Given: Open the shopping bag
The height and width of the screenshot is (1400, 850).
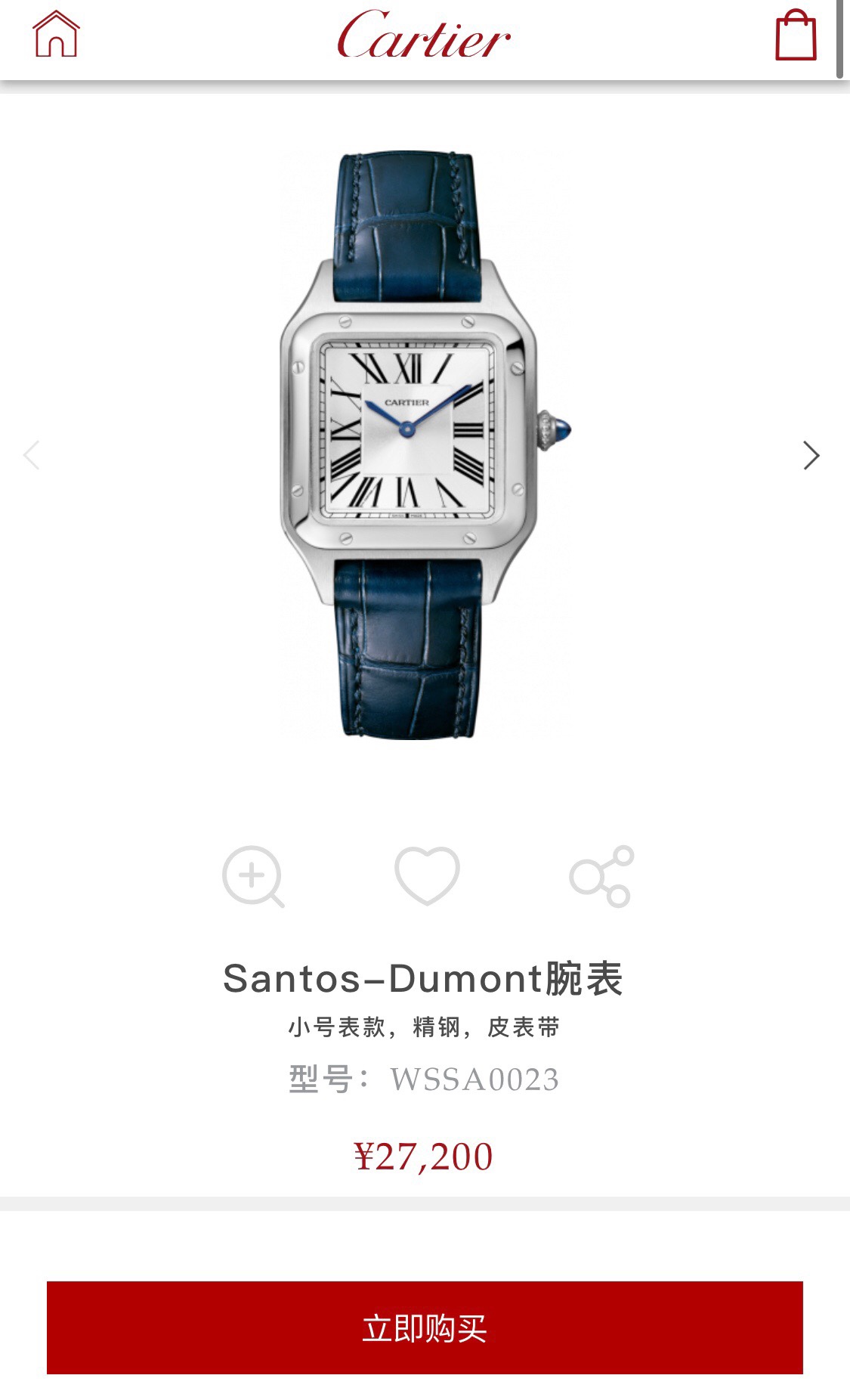Looking at the screenshot, I should pos(796,35).
